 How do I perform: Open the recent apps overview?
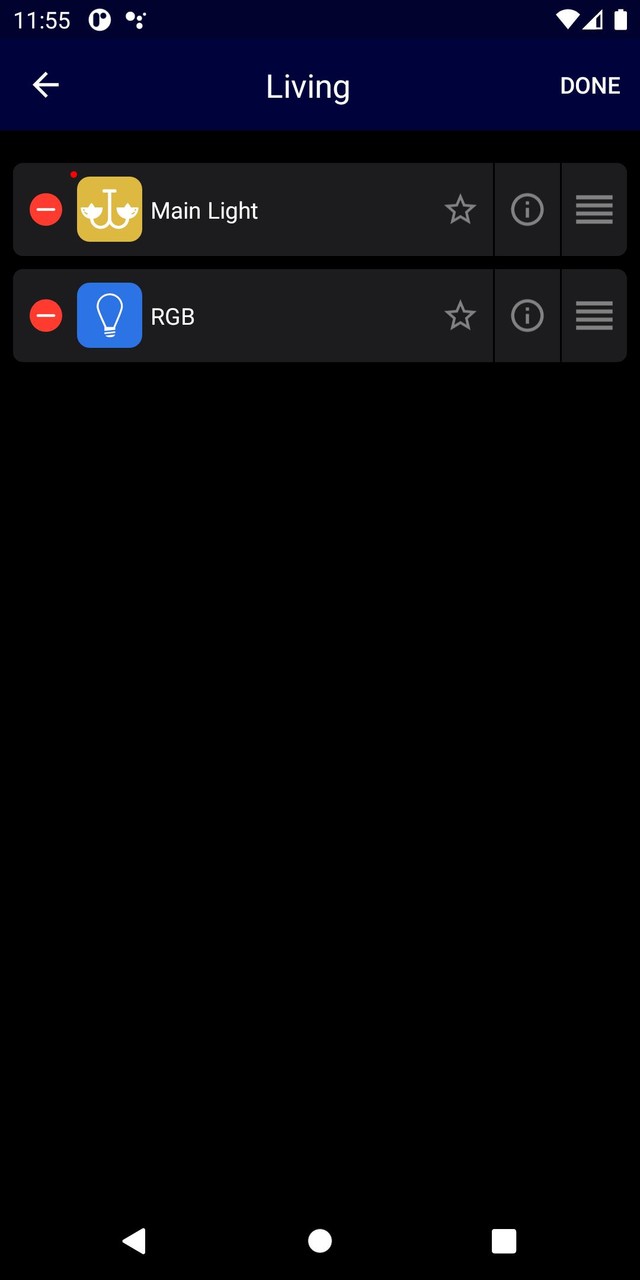[x=504, y=1241]
